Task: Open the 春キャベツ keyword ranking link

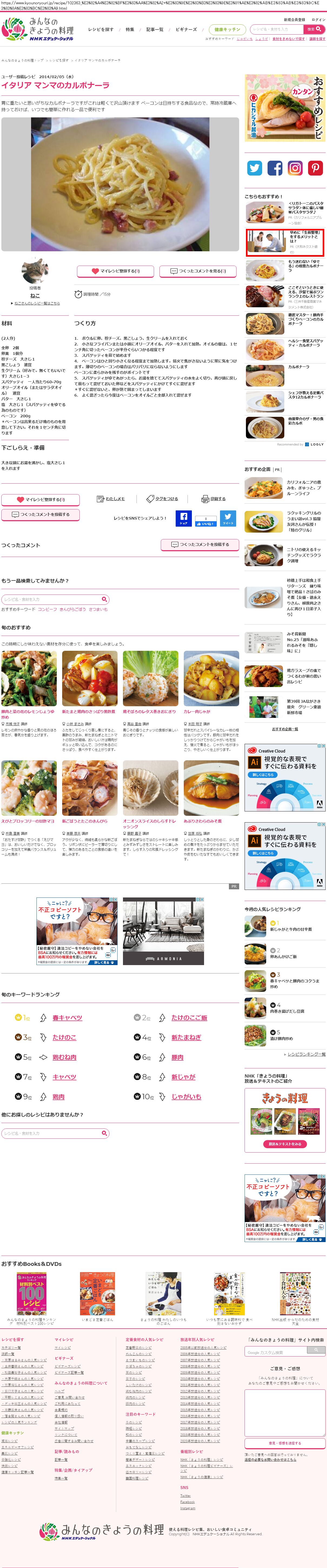Action: tap(67, 1018)
